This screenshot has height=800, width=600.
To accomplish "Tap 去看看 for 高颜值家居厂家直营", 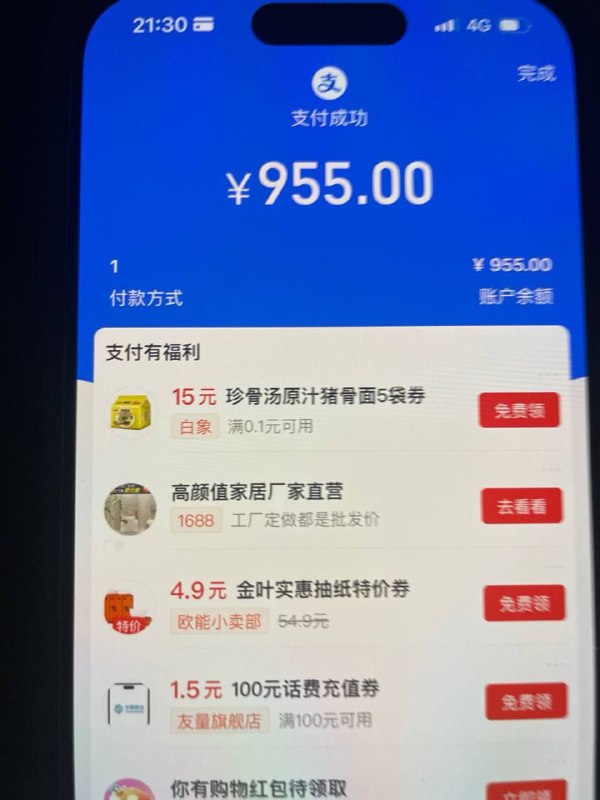I will (522, 506).
